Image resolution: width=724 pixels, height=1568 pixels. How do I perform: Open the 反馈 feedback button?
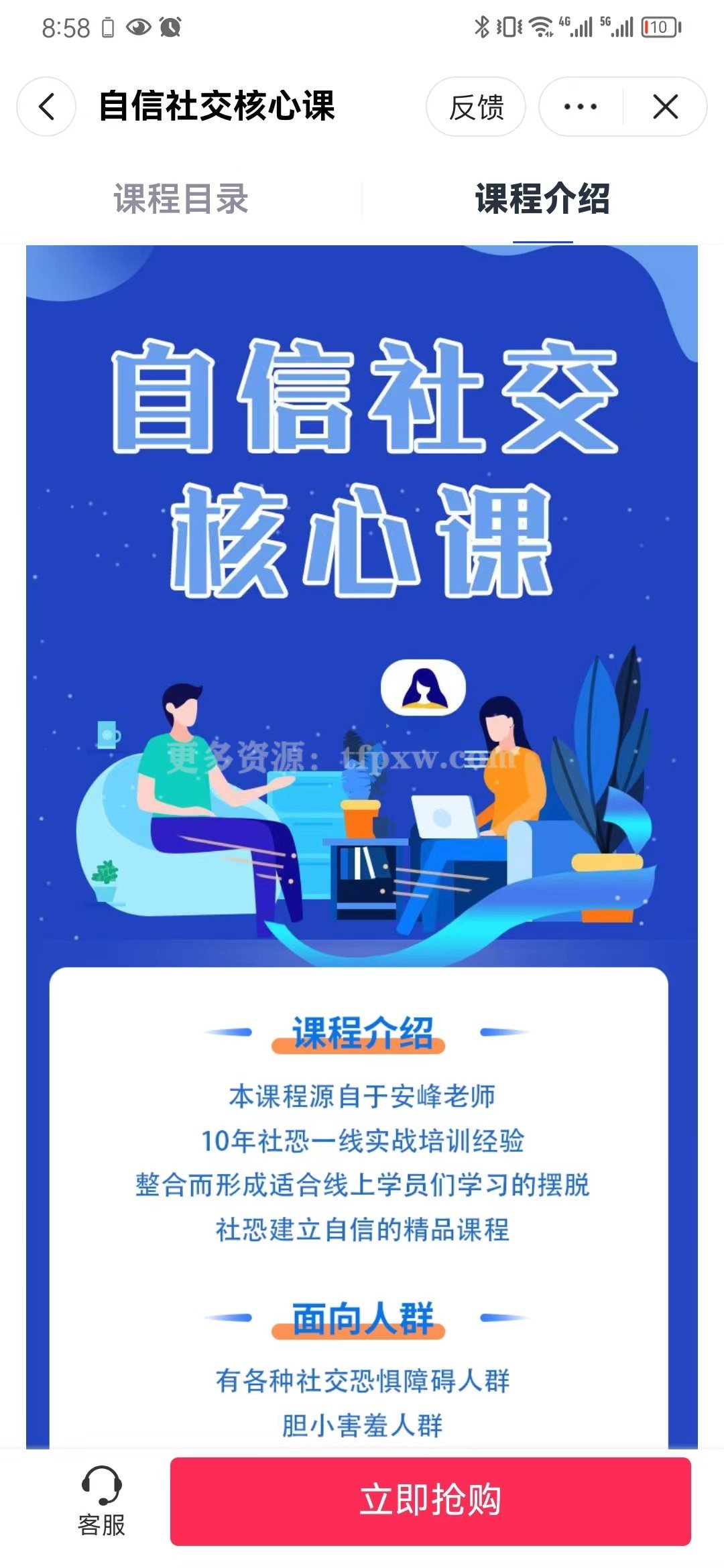[x=476, y=107]
